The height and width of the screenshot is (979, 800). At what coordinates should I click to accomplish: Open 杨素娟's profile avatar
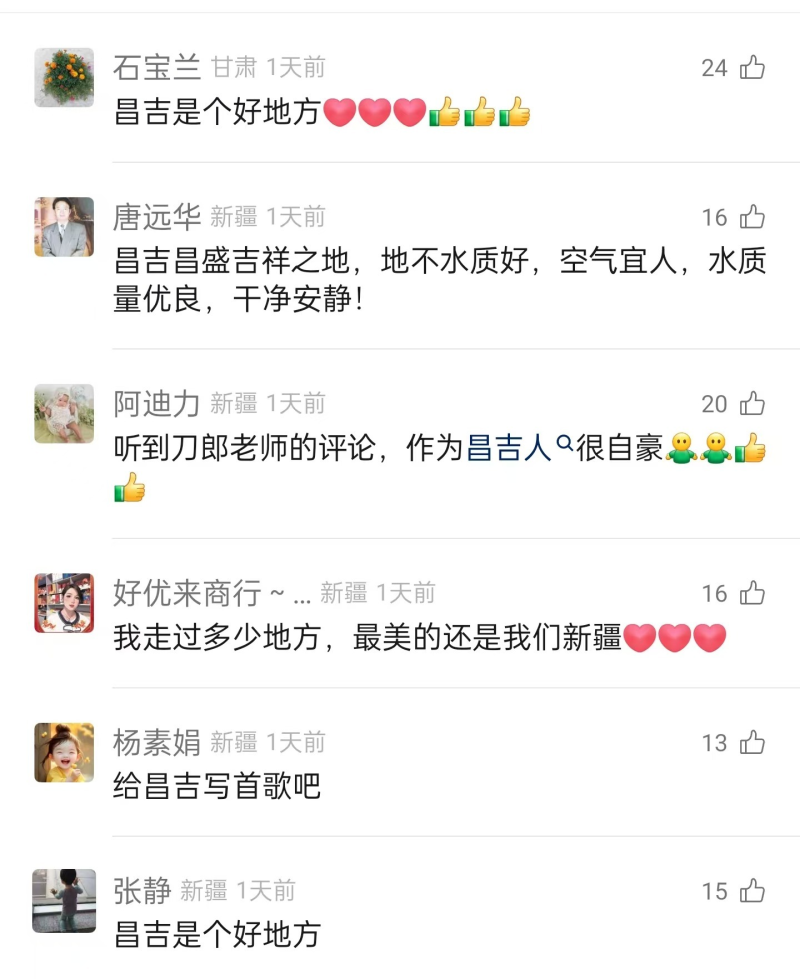click(x=64, y=752)
